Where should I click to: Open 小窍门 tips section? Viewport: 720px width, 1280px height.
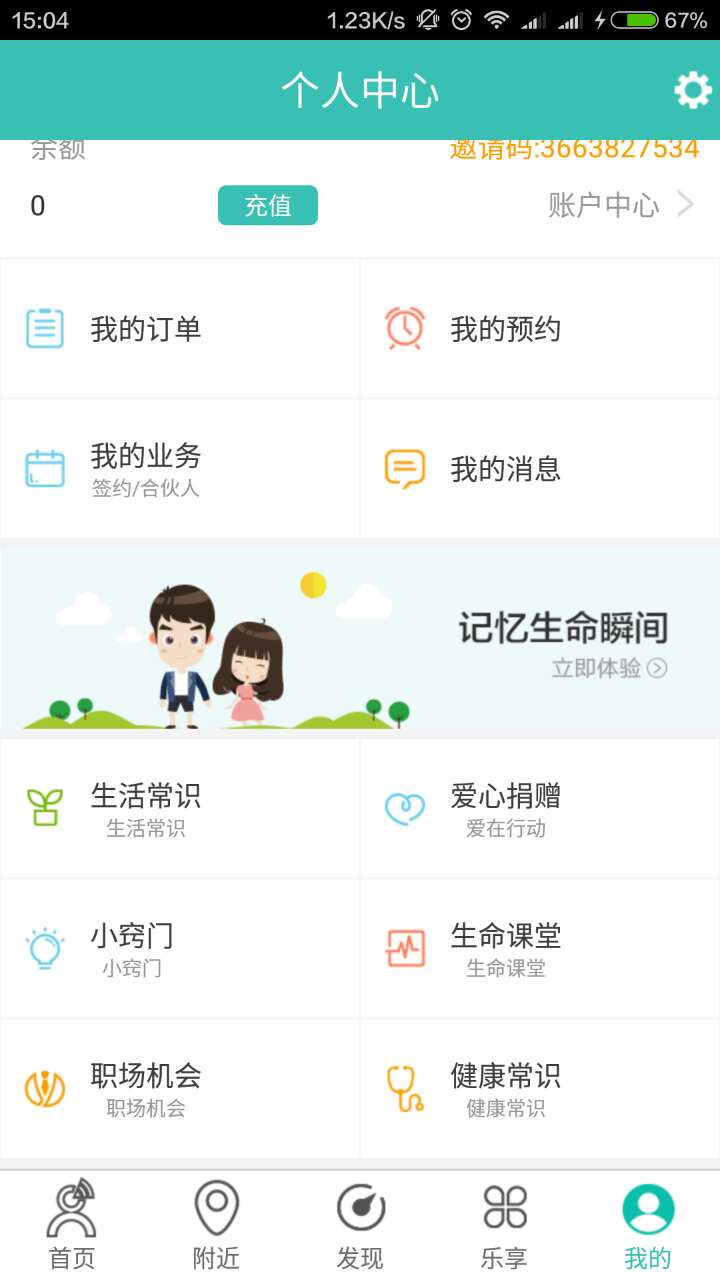180,948
